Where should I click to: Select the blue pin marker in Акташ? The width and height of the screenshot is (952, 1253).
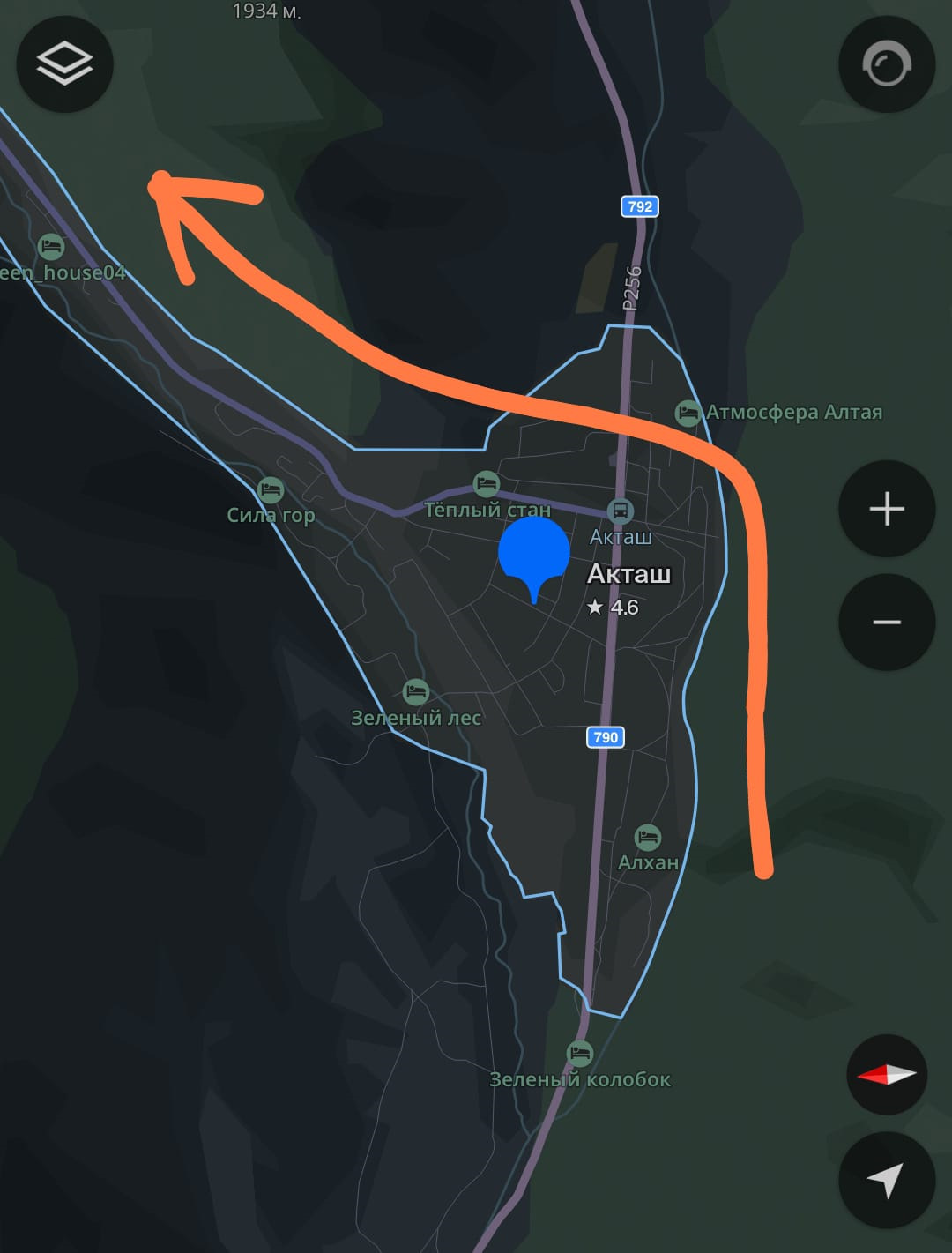point(533,553)
